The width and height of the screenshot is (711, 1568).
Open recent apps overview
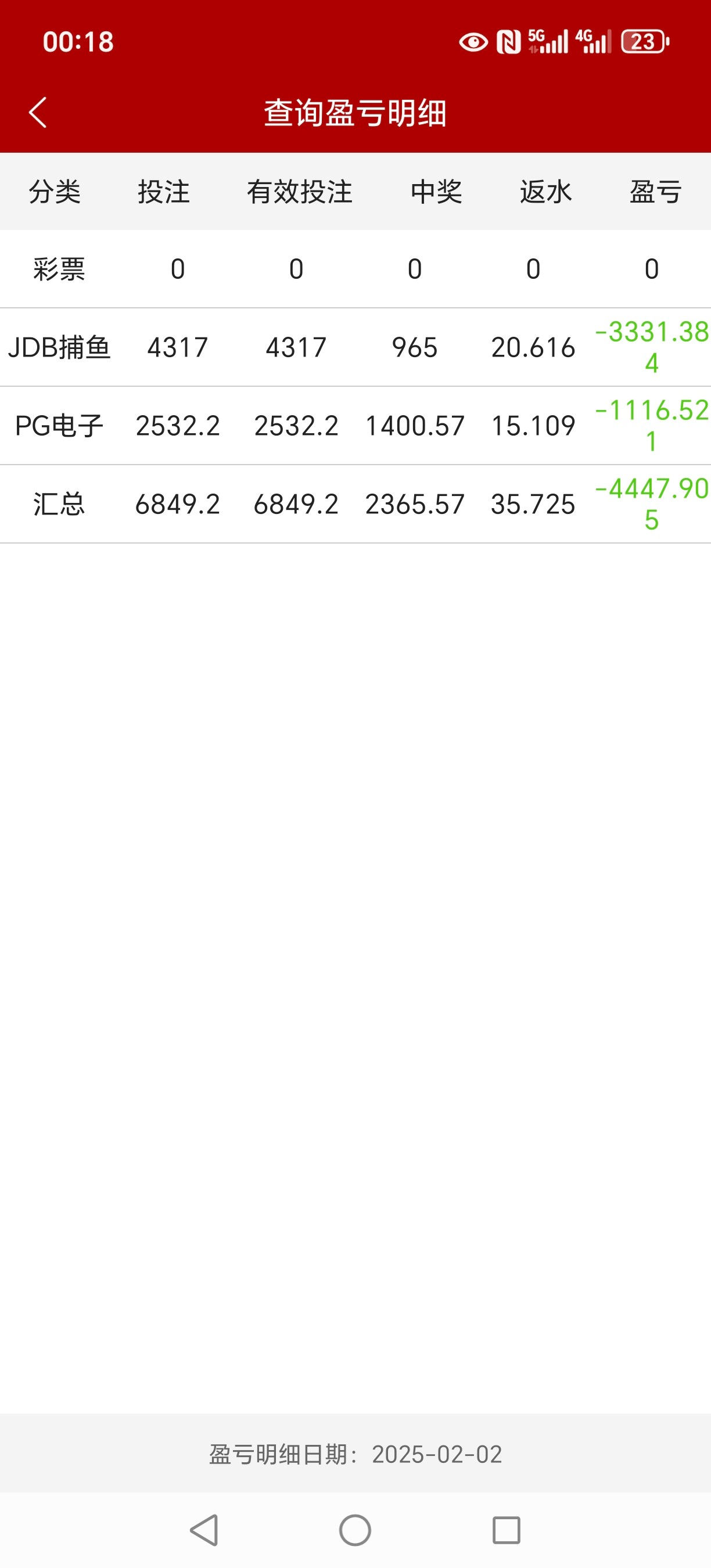pos(506,1530)
